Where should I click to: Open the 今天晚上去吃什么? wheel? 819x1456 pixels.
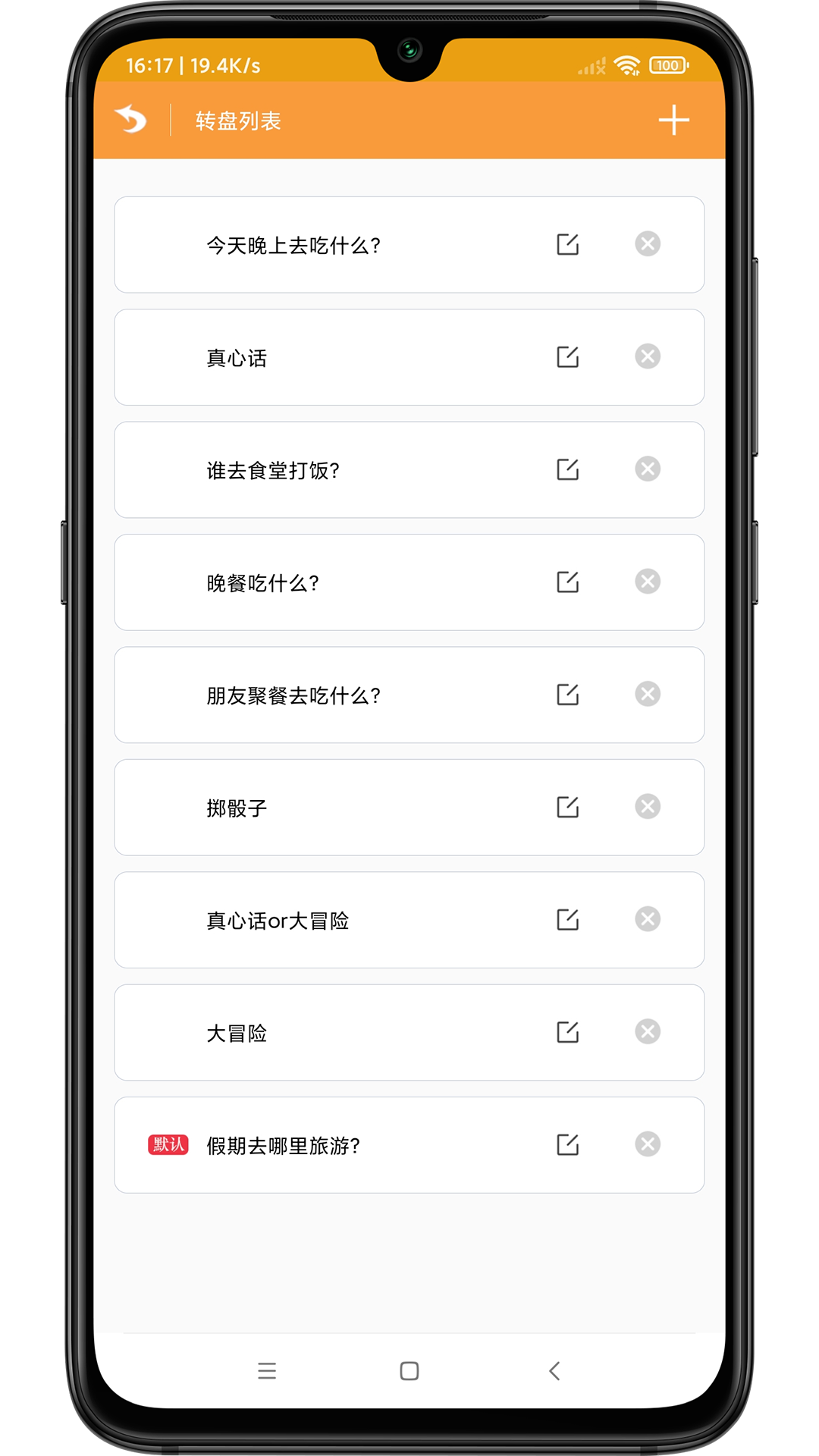tap(293, 246)
